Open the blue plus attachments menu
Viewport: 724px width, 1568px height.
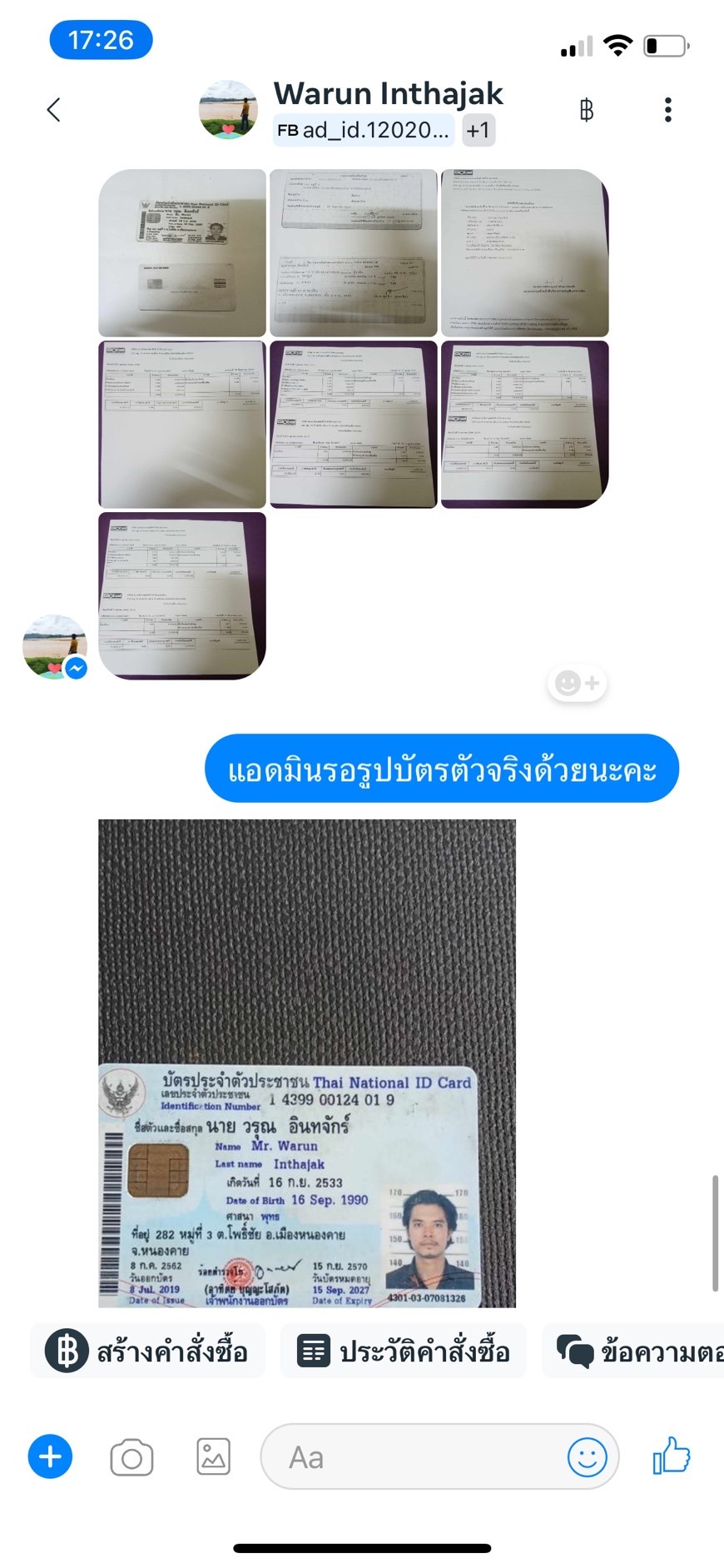pyautogui.click(x=50, y=1456)
